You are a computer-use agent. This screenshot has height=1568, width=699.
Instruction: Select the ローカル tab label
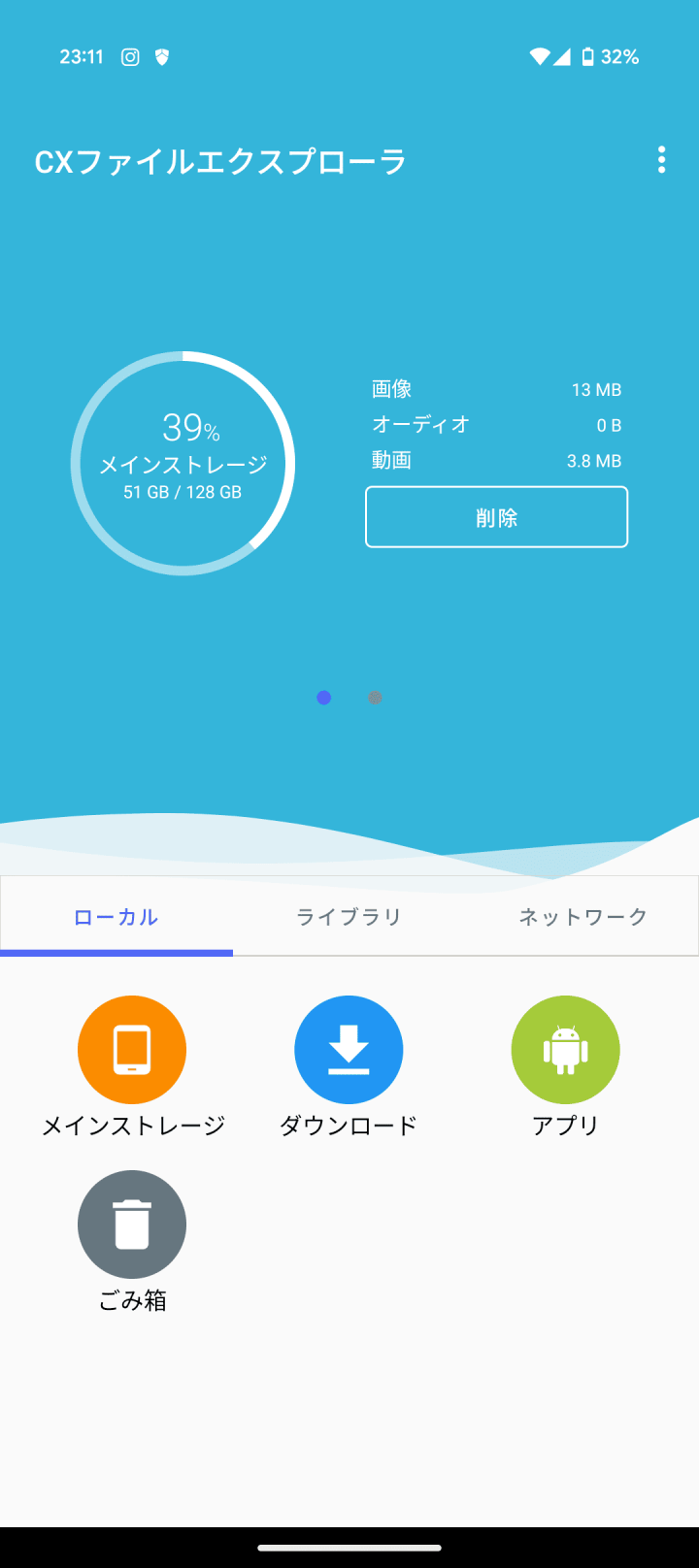click(x=116, y=915)
